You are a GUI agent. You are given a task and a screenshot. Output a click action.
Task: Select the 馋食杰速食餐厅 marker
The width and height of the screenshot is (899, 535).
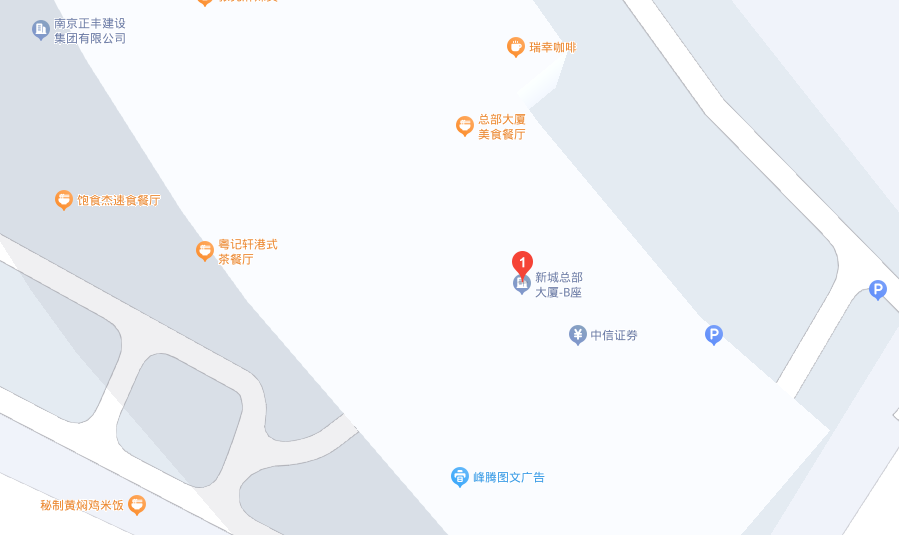pyautogui.click(x=64, y=200)
